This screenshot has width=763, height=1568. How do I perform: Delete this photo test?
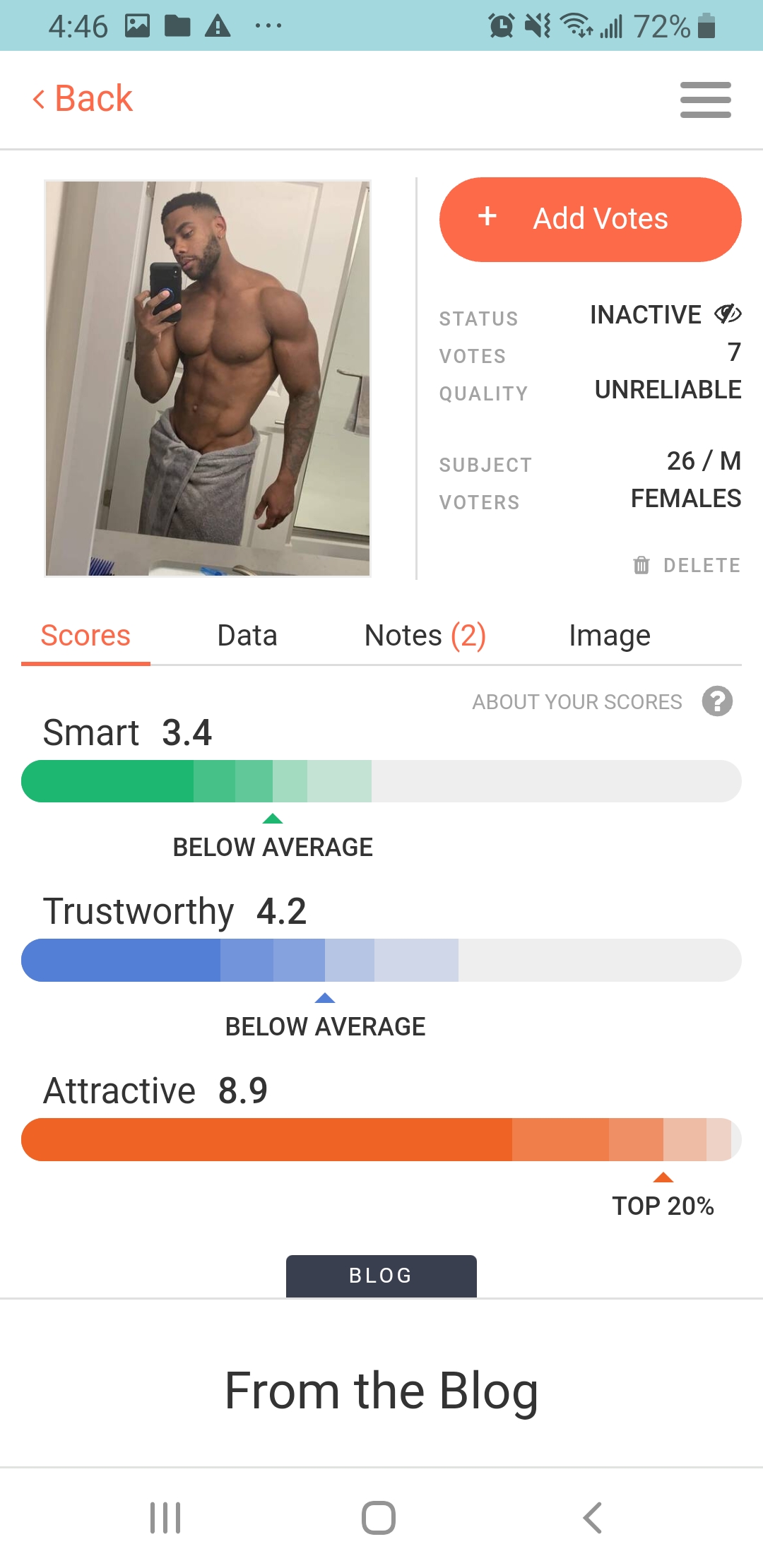click(x=687, y=565)
